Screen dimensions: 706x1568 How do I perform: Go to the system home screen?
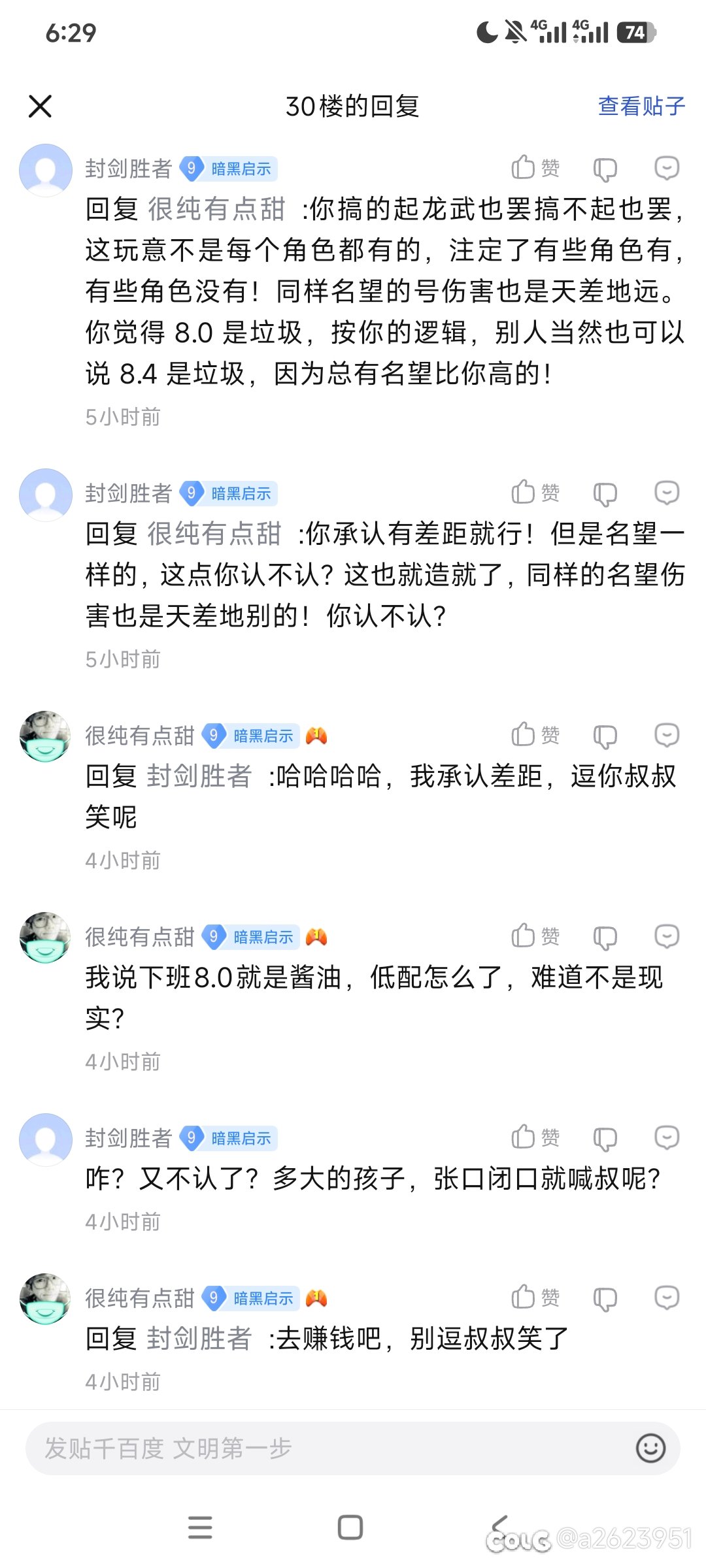pos(350,1527)
